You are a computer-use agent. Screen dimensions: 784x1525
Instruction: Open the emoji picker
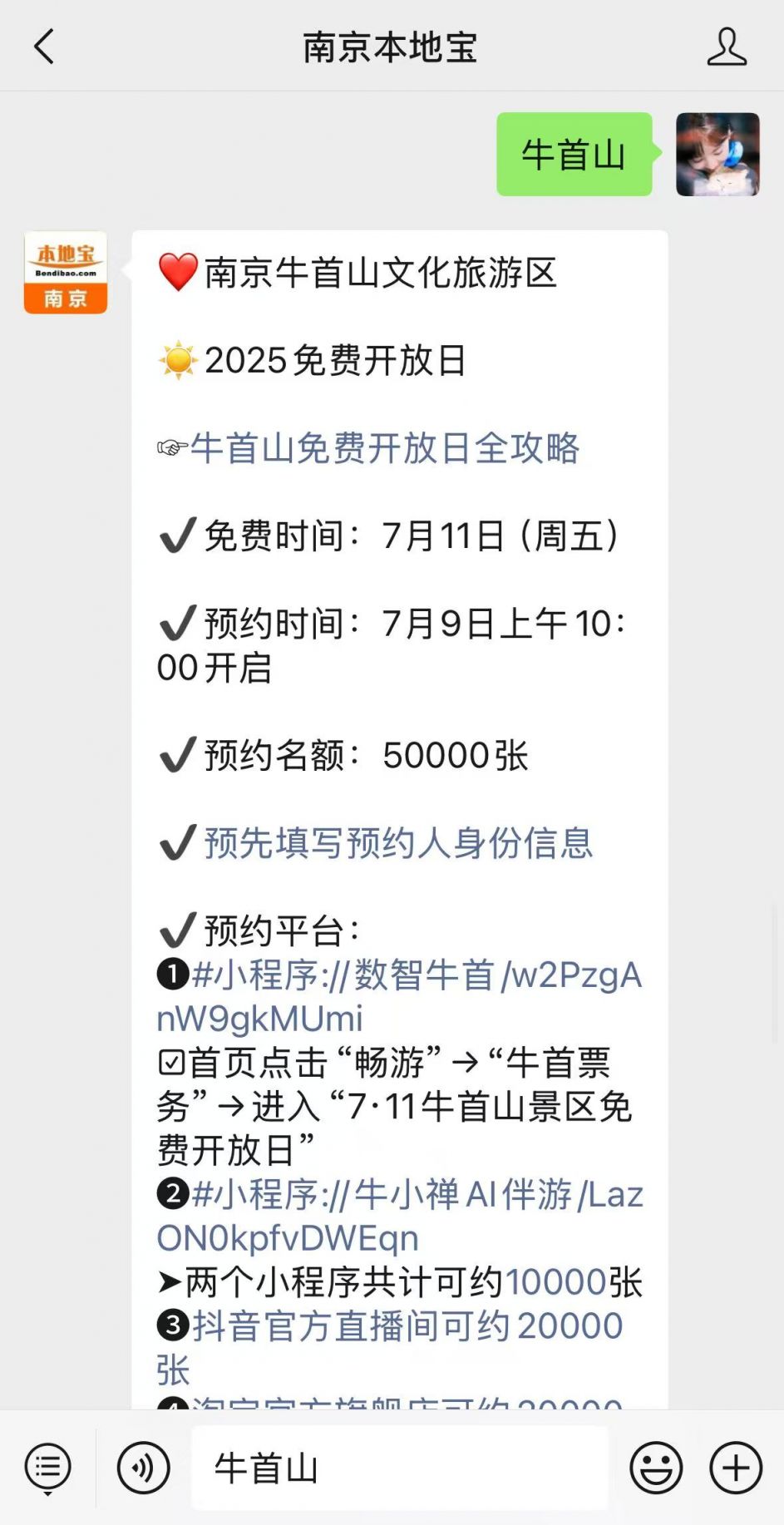656,1468
